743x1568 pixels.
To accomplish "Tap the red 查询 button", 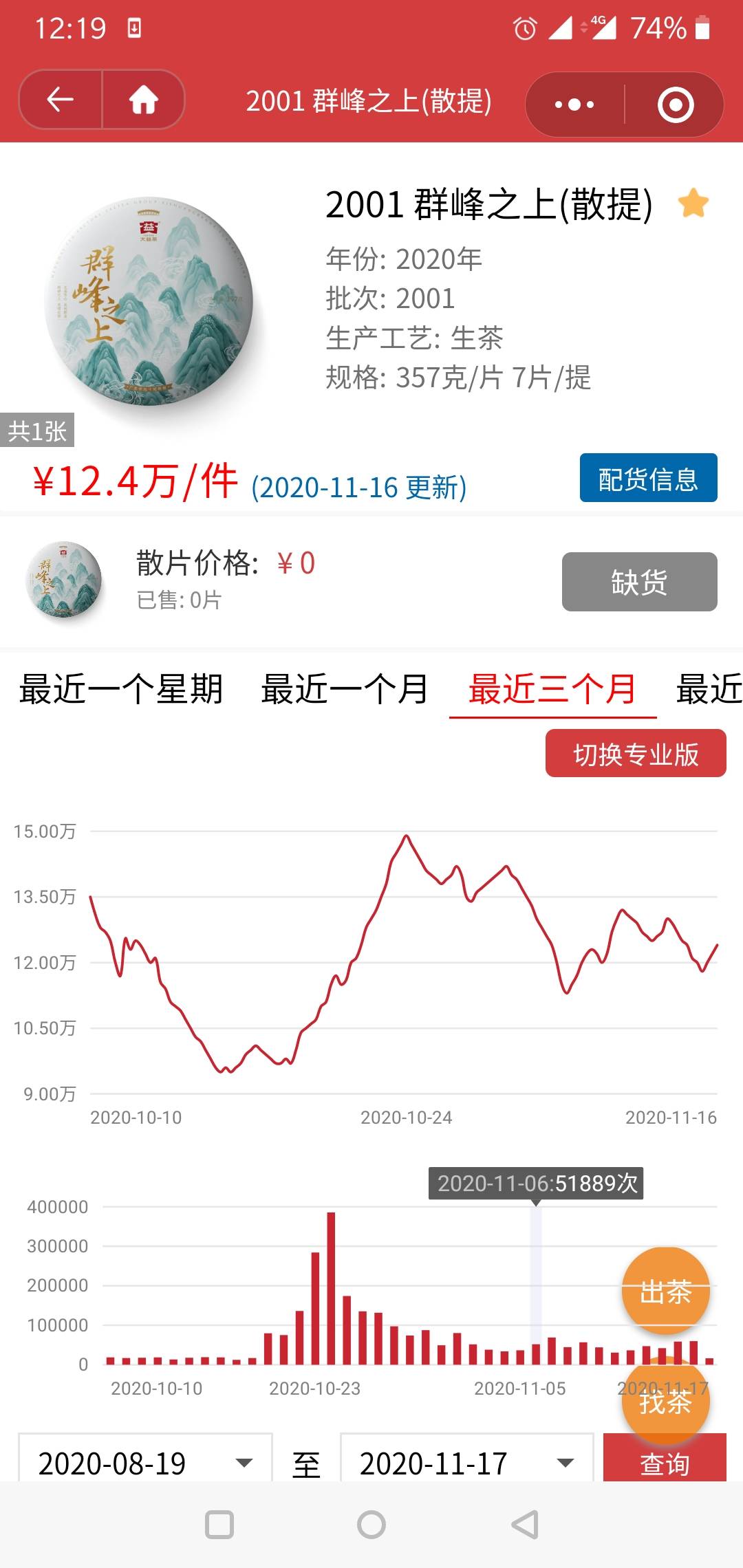I will pyautogui.click(x=665, y=1458).
